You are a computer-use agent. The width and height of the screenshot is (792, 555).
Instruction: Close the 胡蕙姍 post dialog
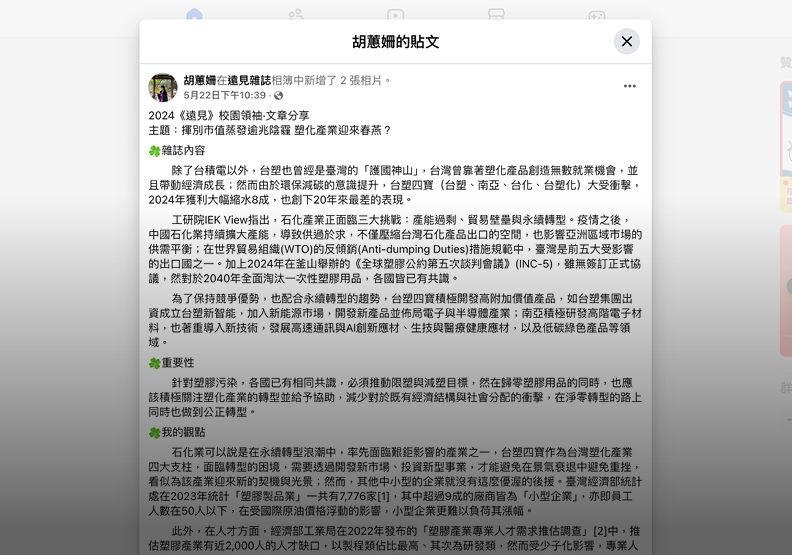pos(626,41)
